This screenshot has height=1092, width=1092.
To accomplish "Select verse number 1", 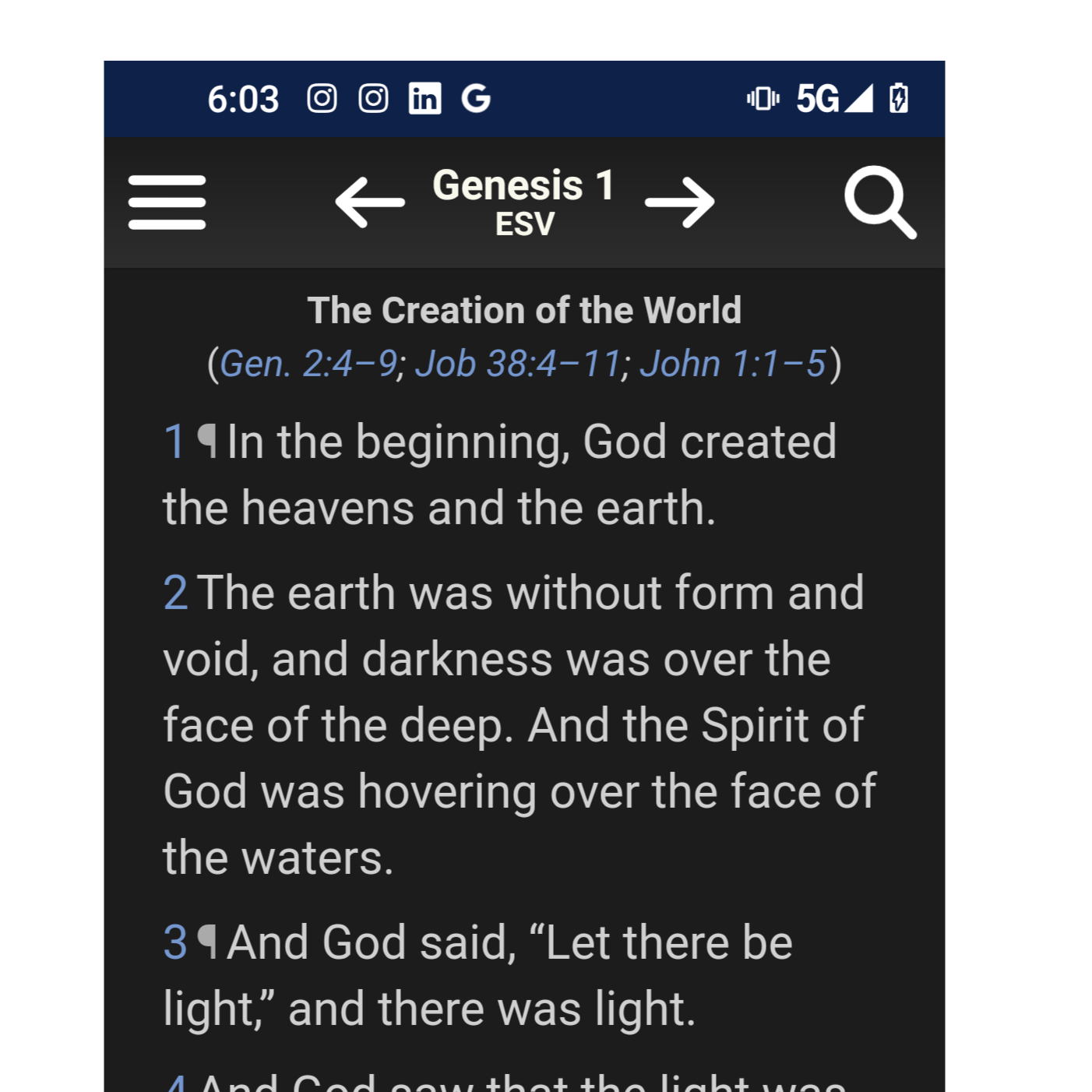I will (174, 442).
